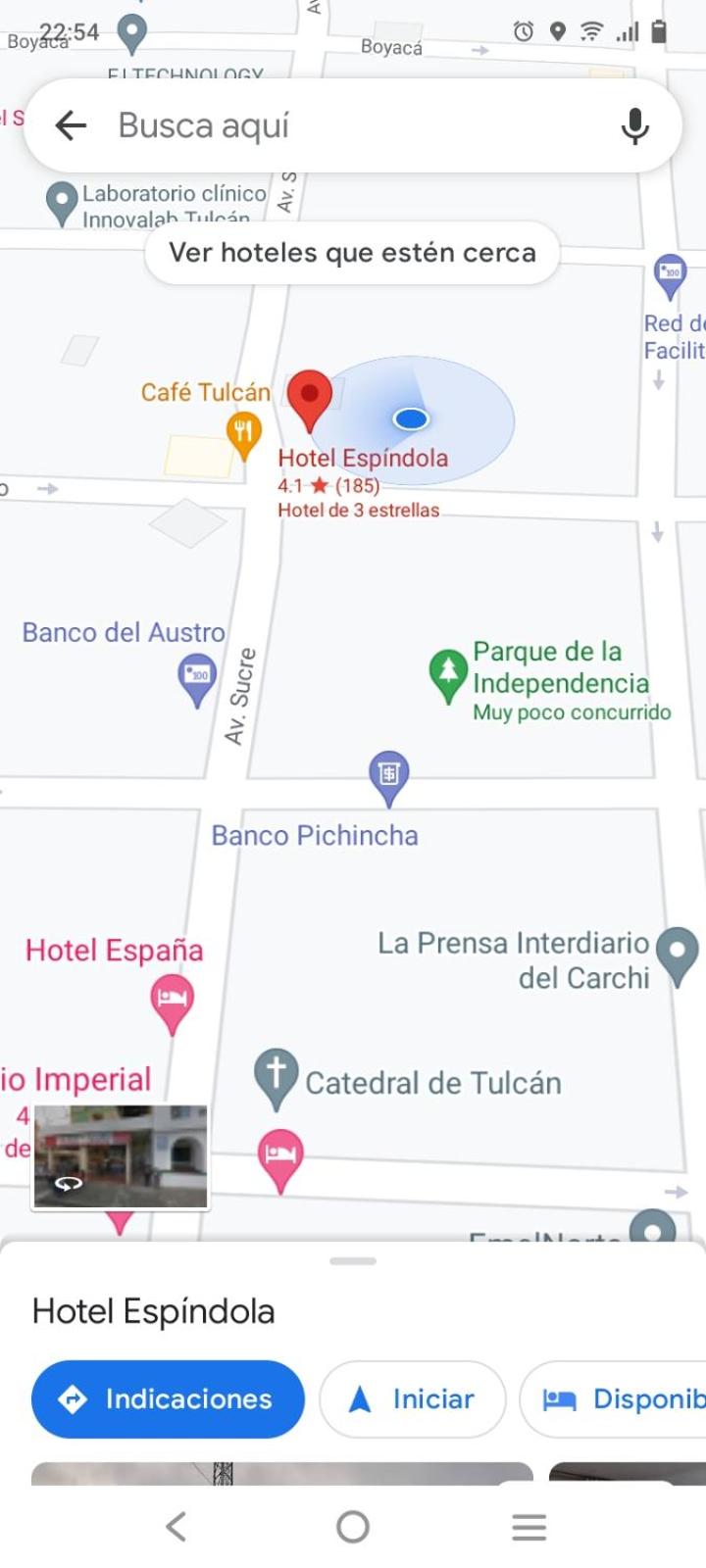Select the Banco del Austro ATM marker
The height and width of the screenshot is (1568, 706).
(x=197, y=676)
